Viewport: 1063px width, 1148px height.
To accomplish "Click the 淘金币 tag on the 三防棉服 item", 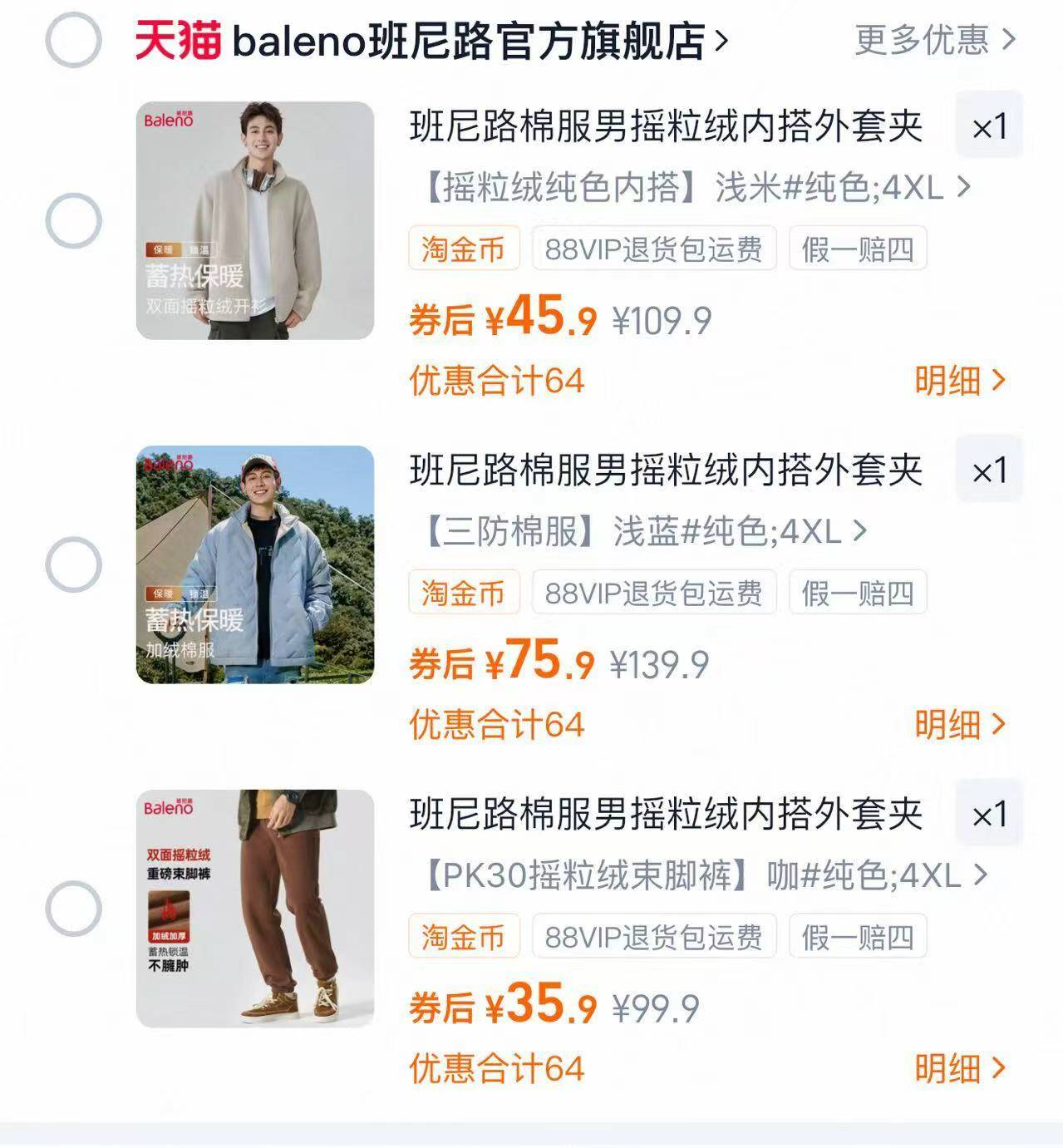I will [x=464, y=592].
